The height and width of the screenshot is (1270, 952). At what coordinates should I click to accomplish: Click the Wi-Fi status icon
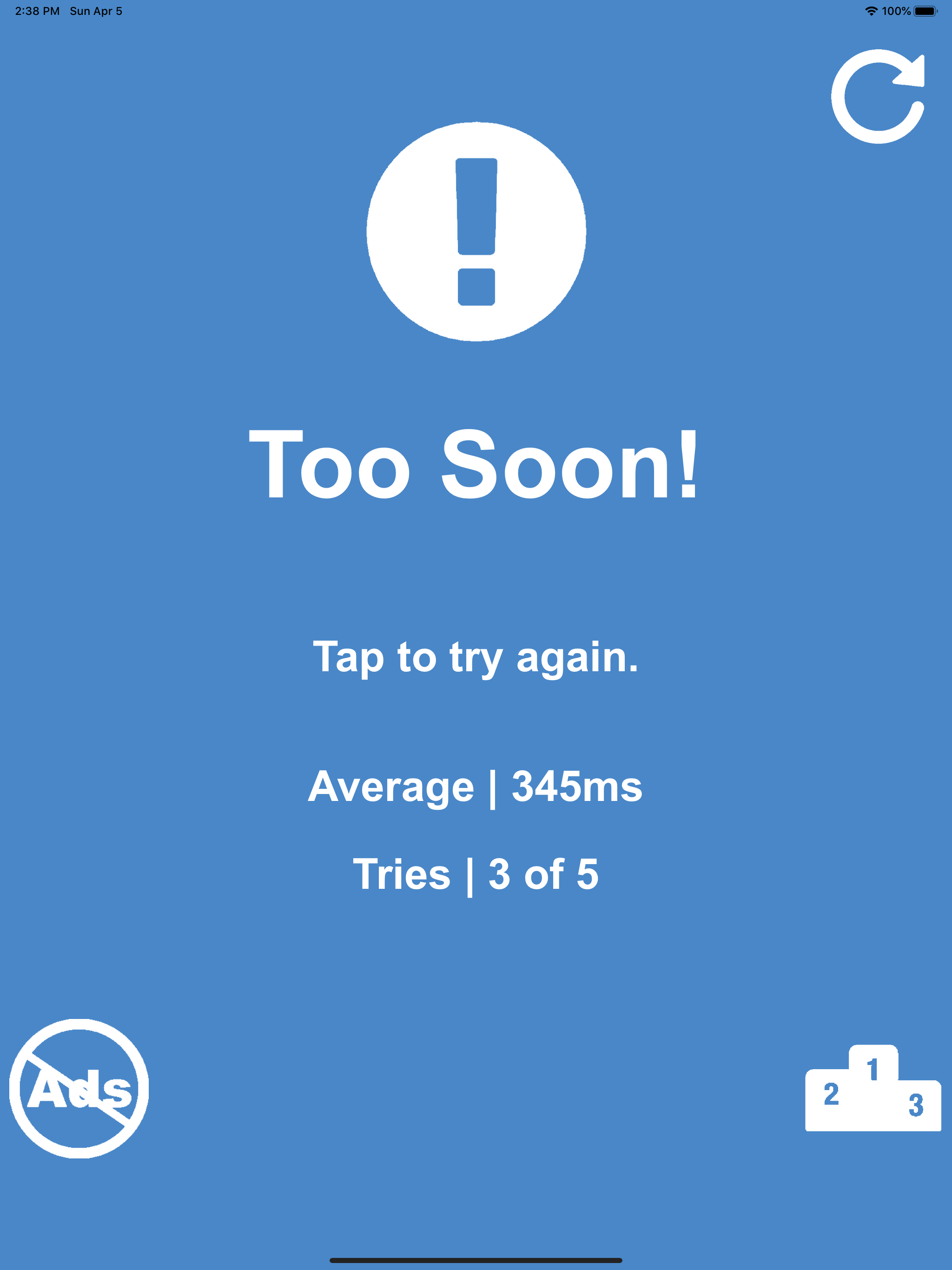pos(871,10)
